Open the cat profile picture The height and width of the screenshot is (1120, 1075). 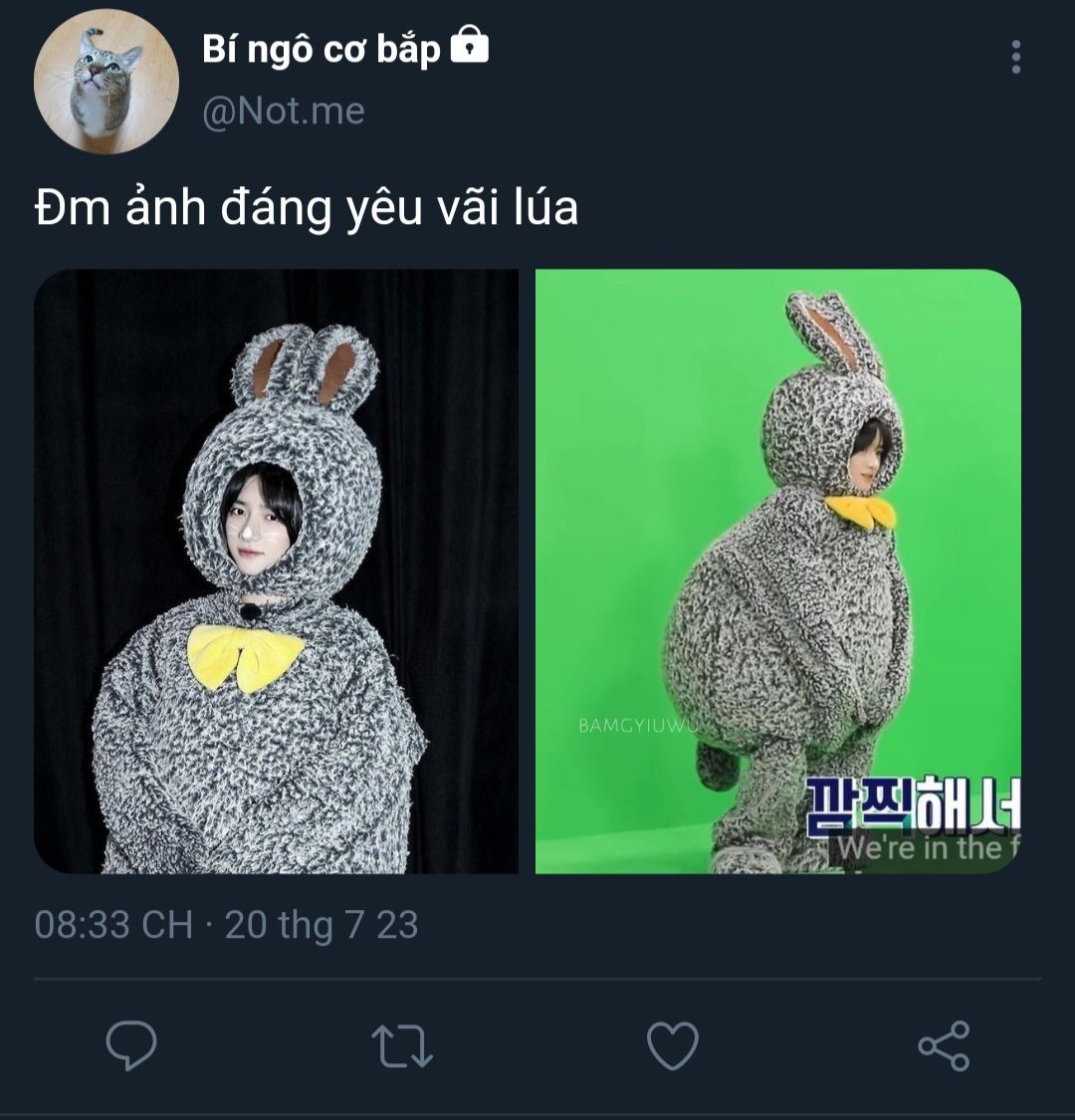107,82
